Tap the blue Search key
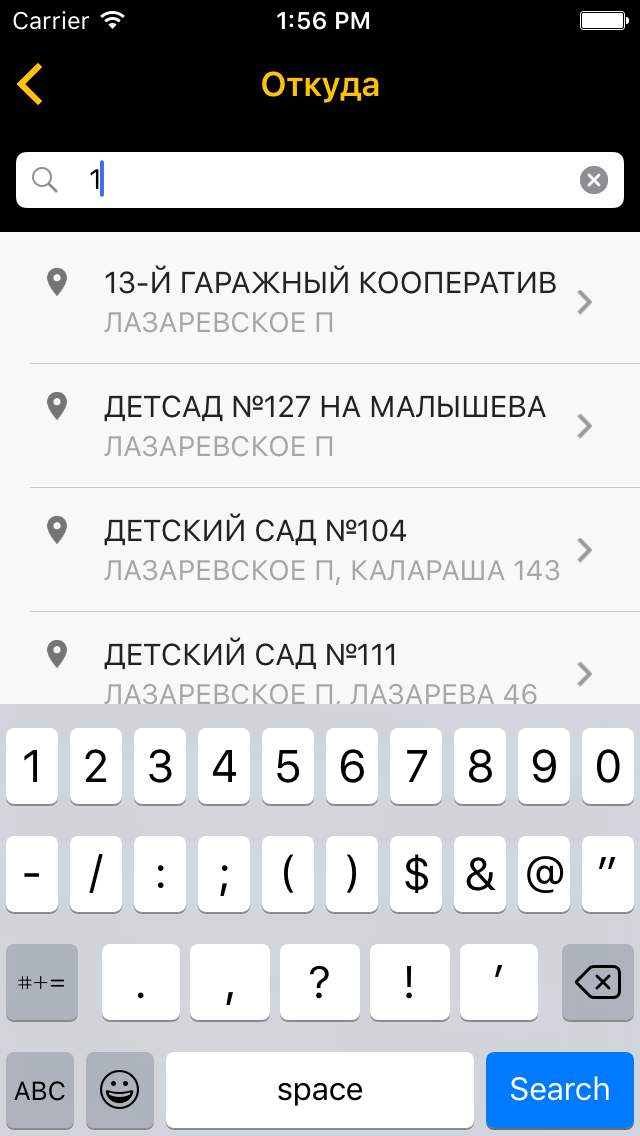The image size is (640, 1136). [560, 1089]
